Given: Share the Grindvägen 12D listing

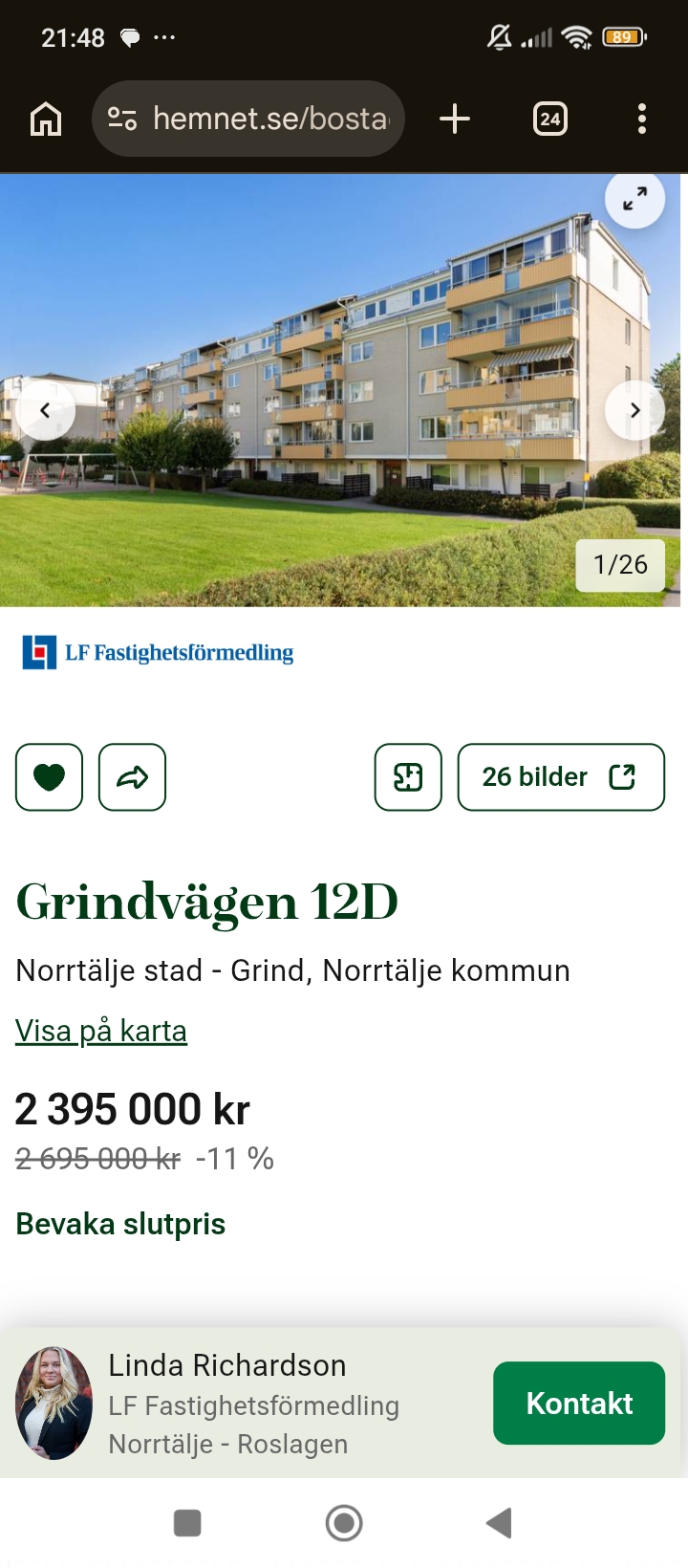Looking at the screenshot, I should tap(132, 777).
